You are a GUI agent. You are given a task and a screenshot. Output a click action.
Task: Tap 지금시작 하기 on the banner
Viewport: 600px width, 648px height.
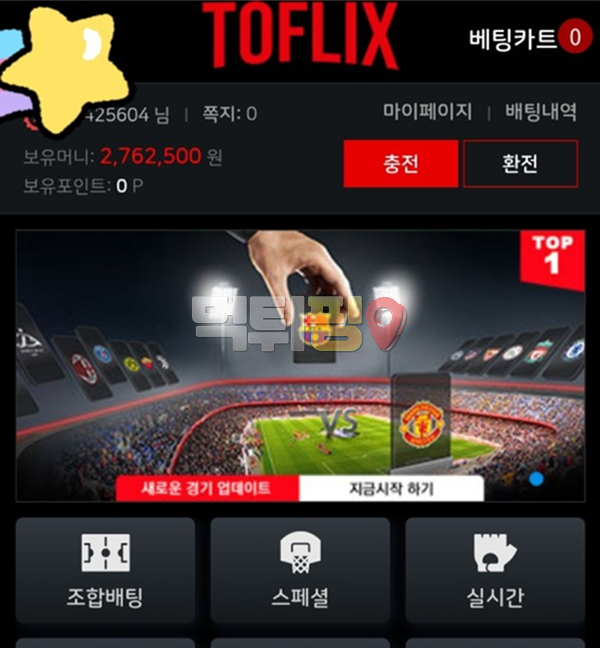391,488
